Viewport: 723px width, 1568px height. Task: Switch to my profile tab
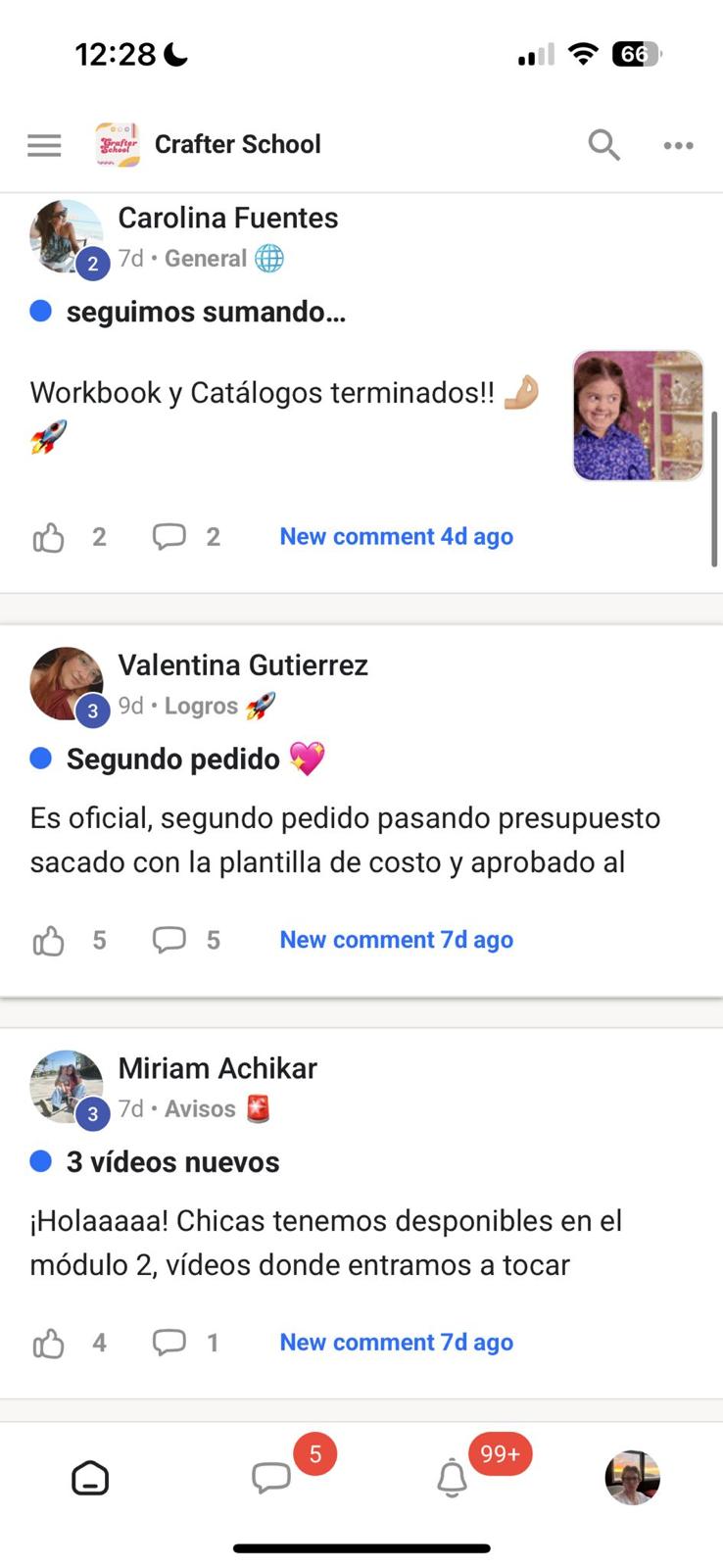632,1478
